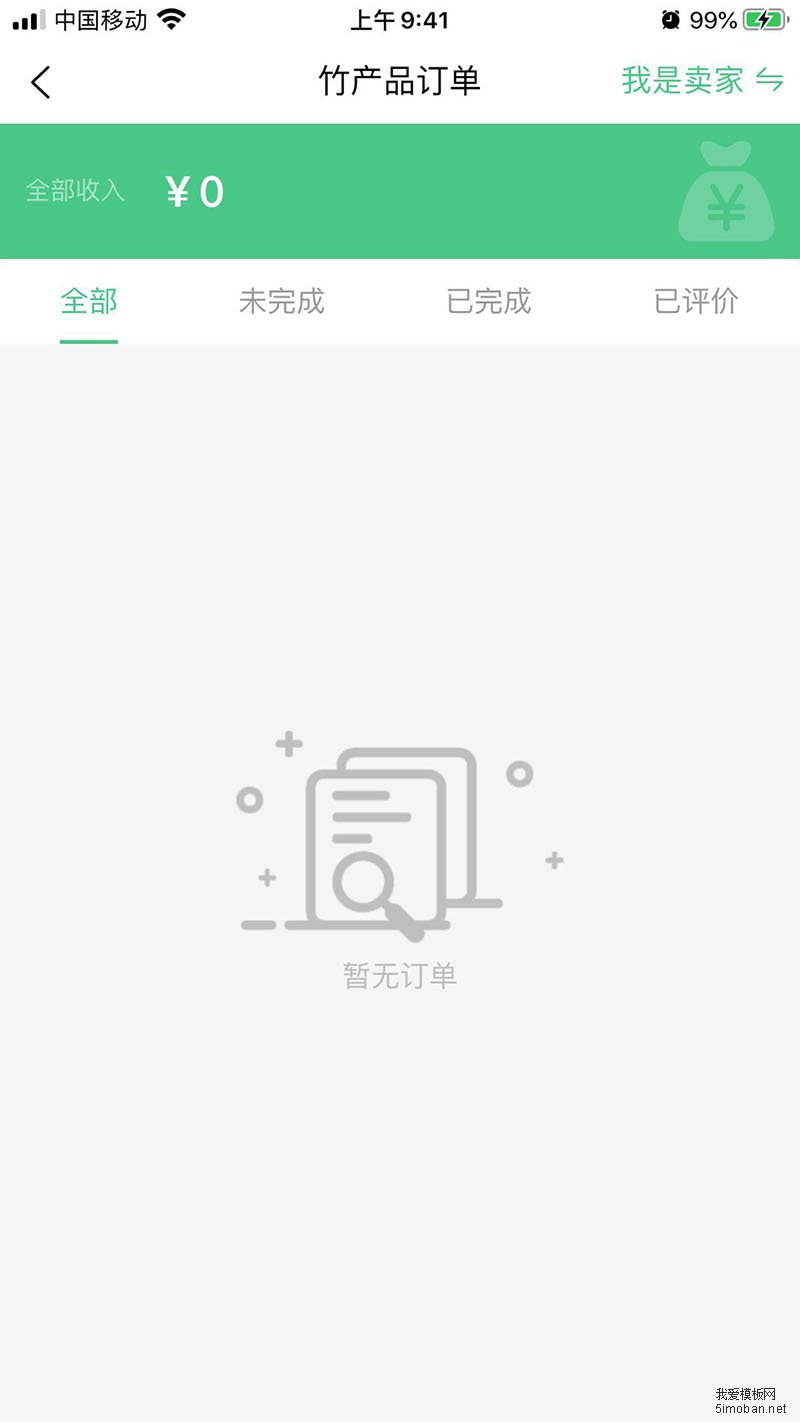Tap the 全部收入 label
The image size is (800, 1422).
pos(75,191)
